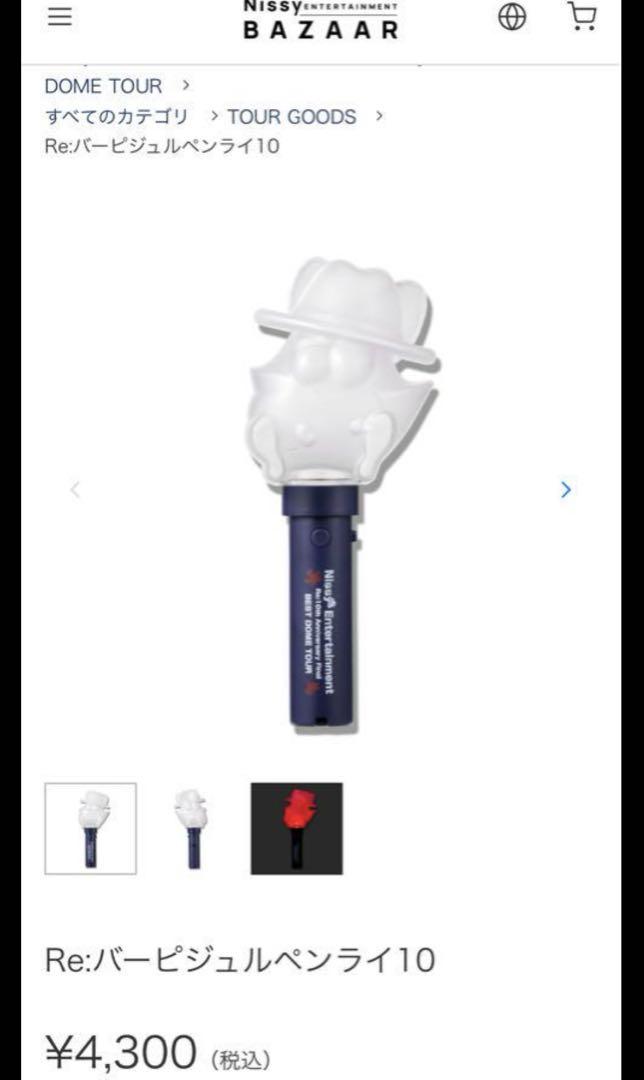Viewport: 644px width, 1080px height.
Task: Open the hamburger menu
Action: 59,16
